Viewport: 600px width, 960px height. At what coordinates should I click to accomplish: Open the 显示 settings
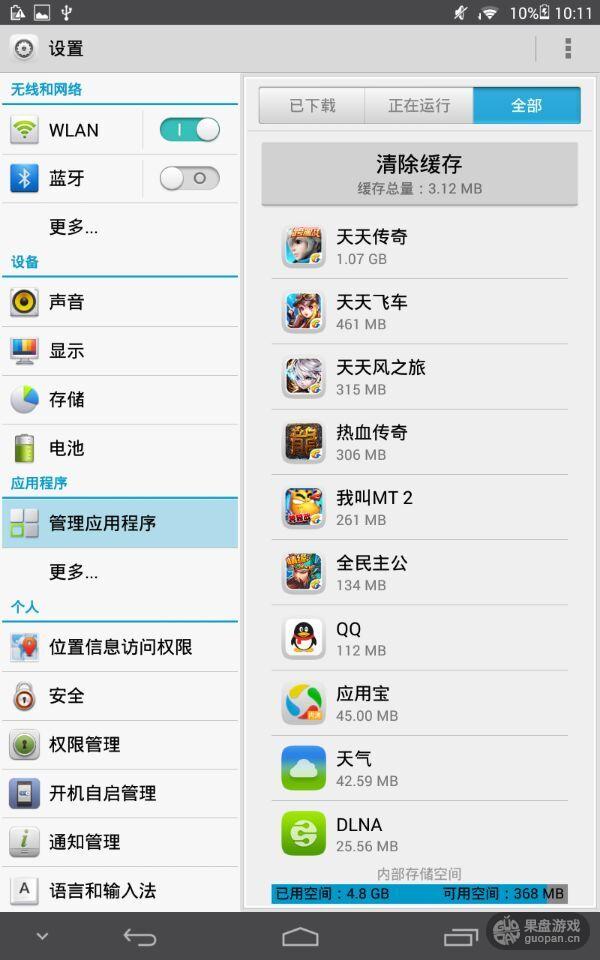coord(120,351)
